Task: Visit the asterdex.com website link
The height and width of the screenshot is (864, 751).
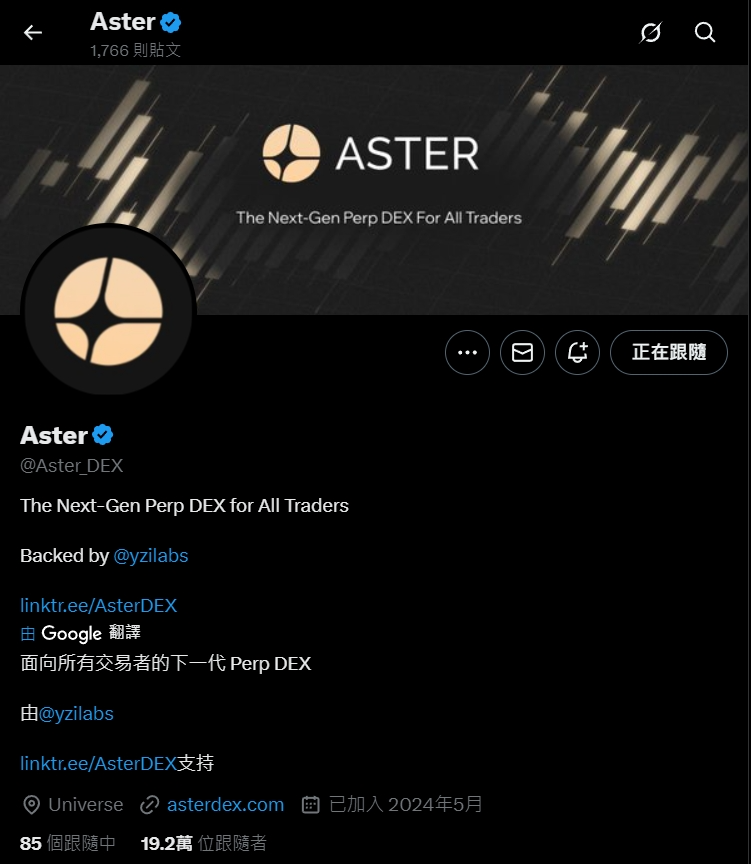Action: point(225,805)
